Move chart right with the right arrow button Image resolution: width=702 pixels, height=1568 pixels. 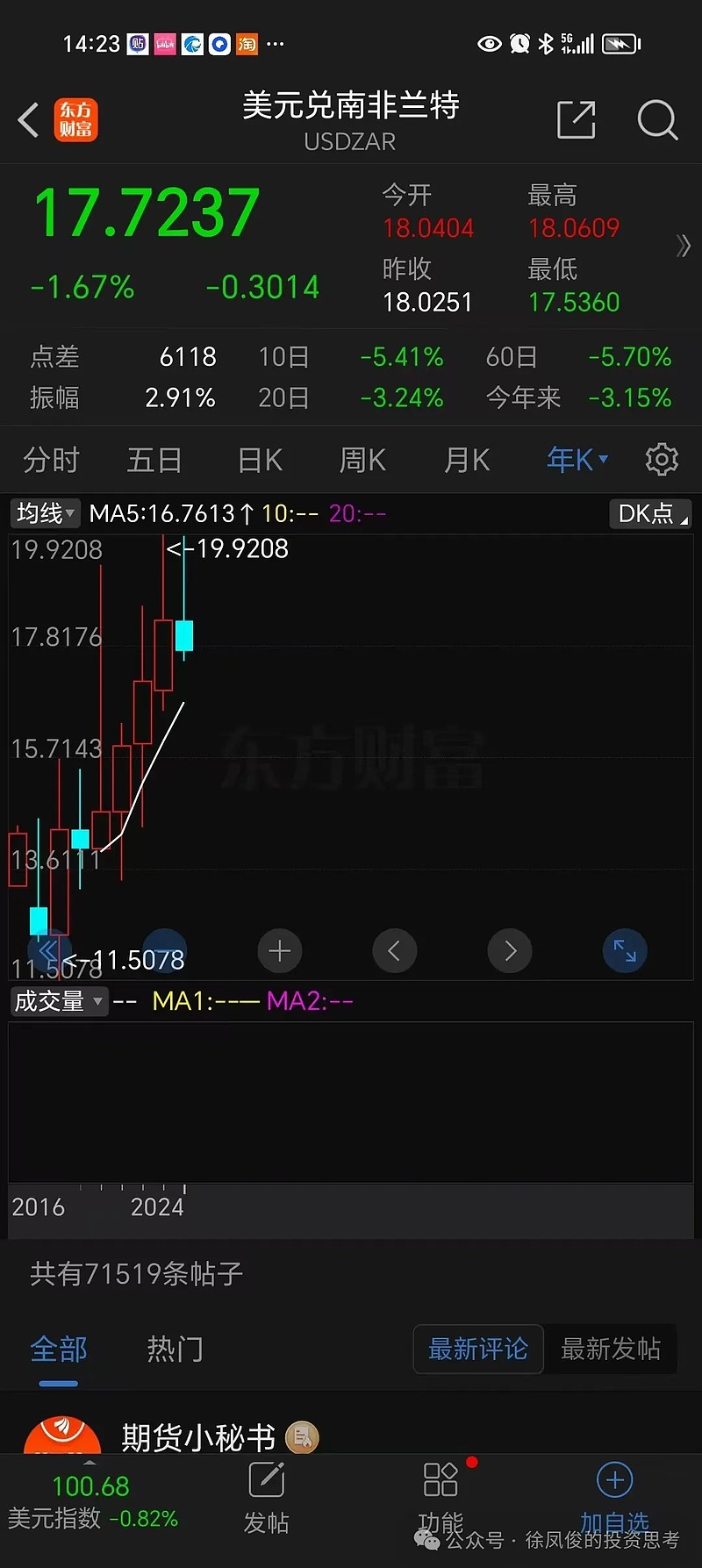click(x=510, y=951)
